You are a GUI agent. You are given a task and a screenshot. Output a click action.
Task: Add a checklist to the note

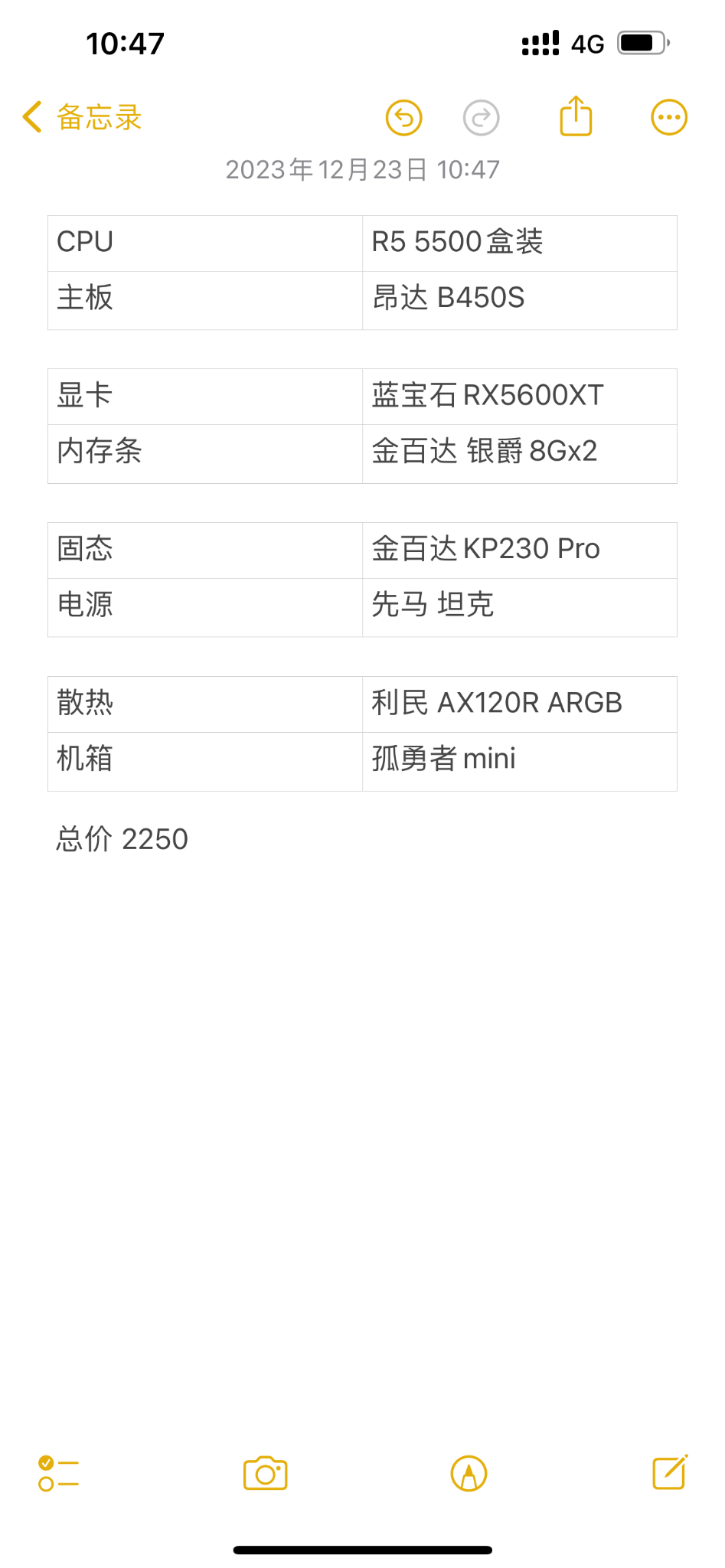58,1473
